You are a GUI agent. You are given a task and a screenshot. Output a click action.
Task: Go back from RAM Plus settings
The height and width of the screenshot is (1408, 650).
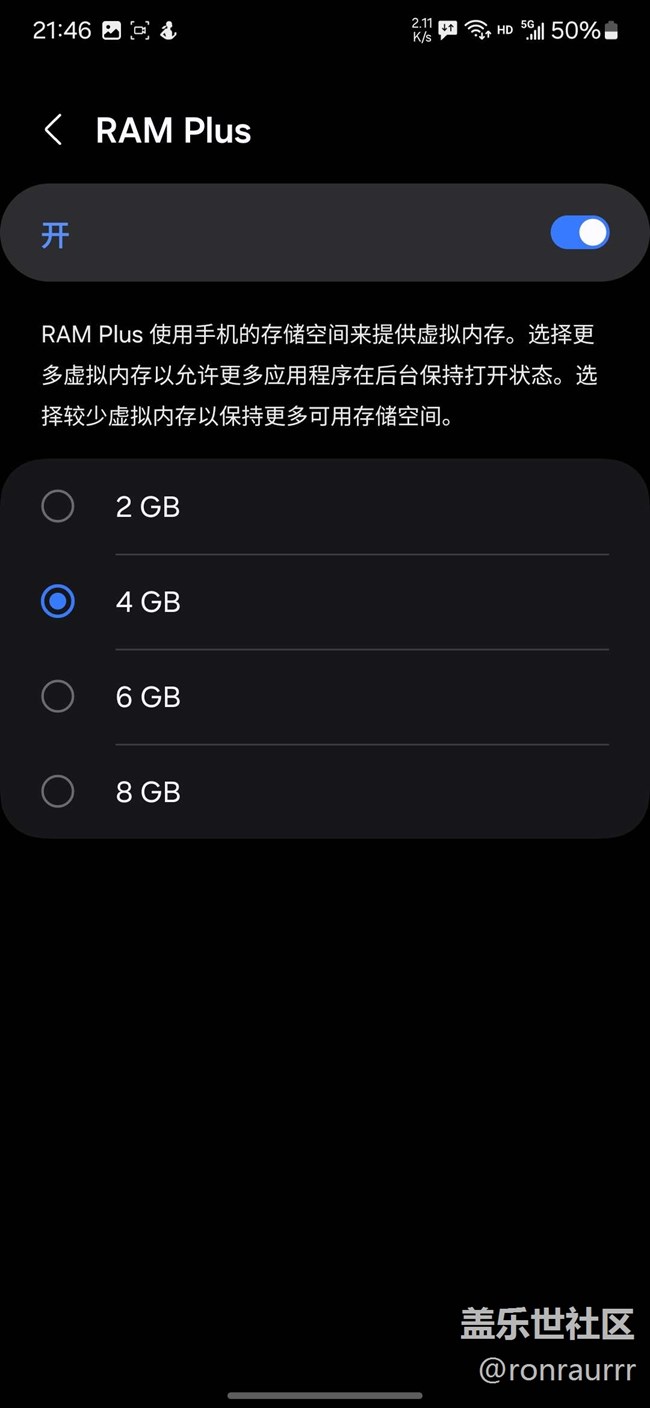[x=54, y=130]
